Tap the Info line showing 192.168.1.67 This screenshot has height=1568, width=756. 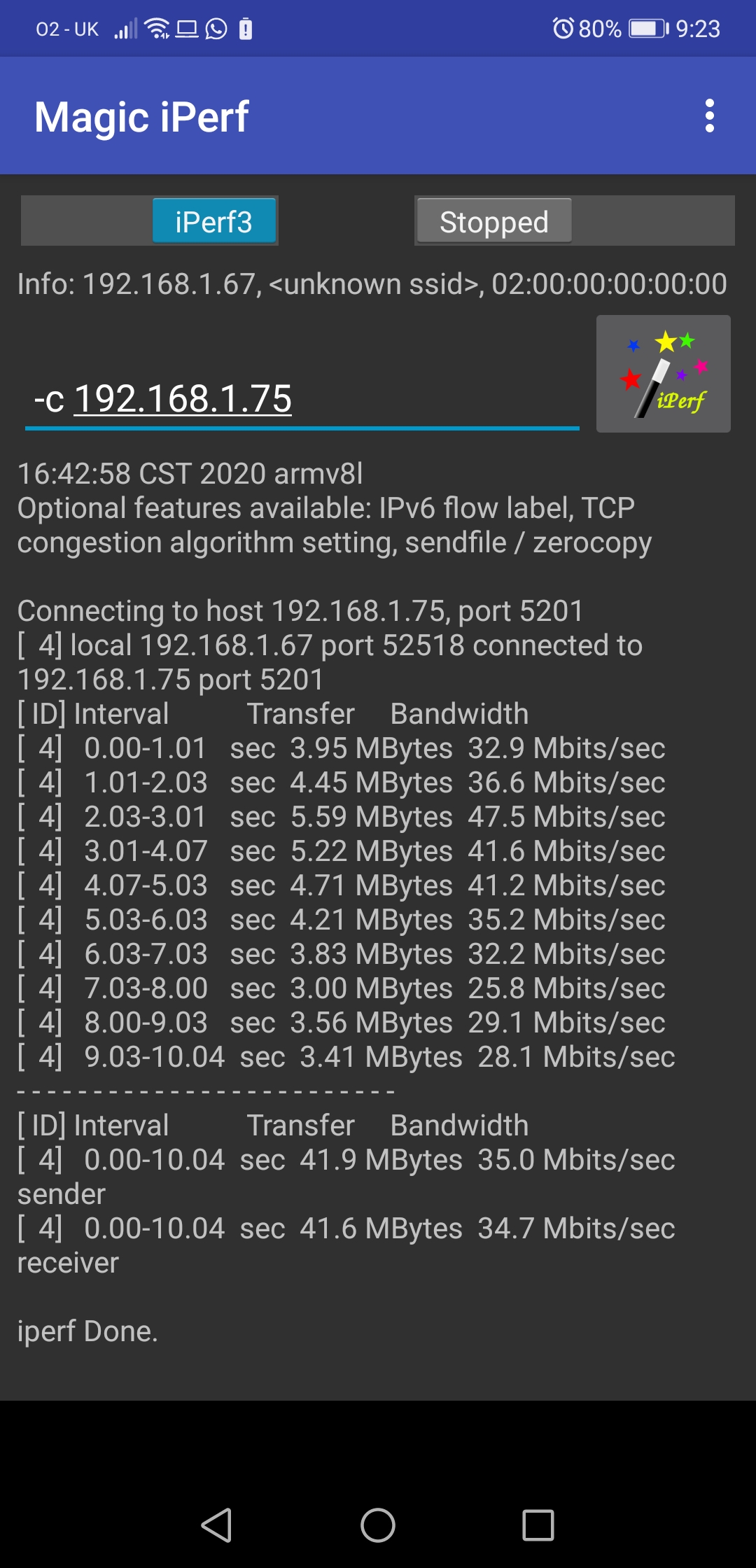coord(372,284)
